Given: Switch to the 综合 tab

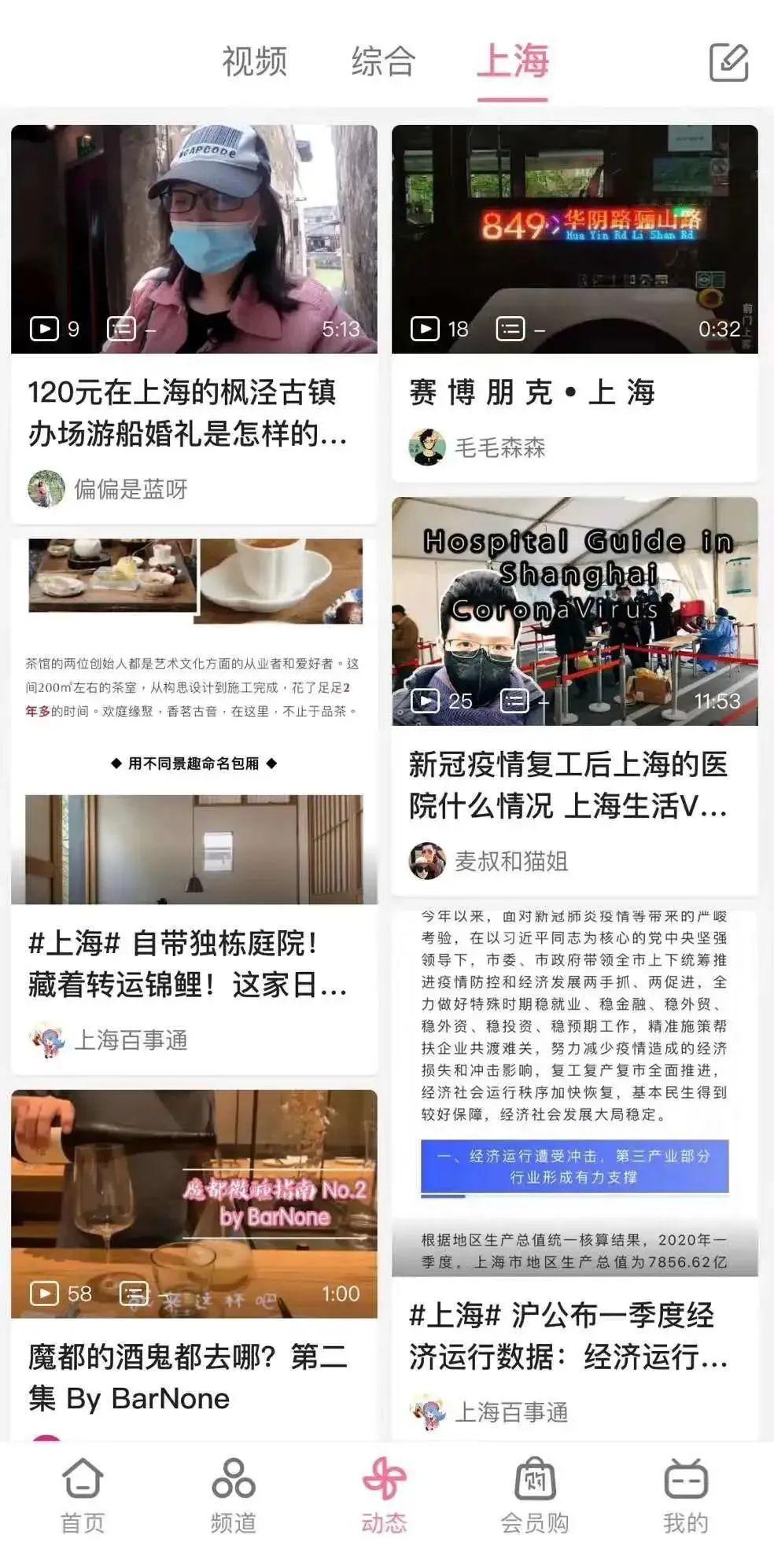Looking at the screenshot, I should 383,62.
